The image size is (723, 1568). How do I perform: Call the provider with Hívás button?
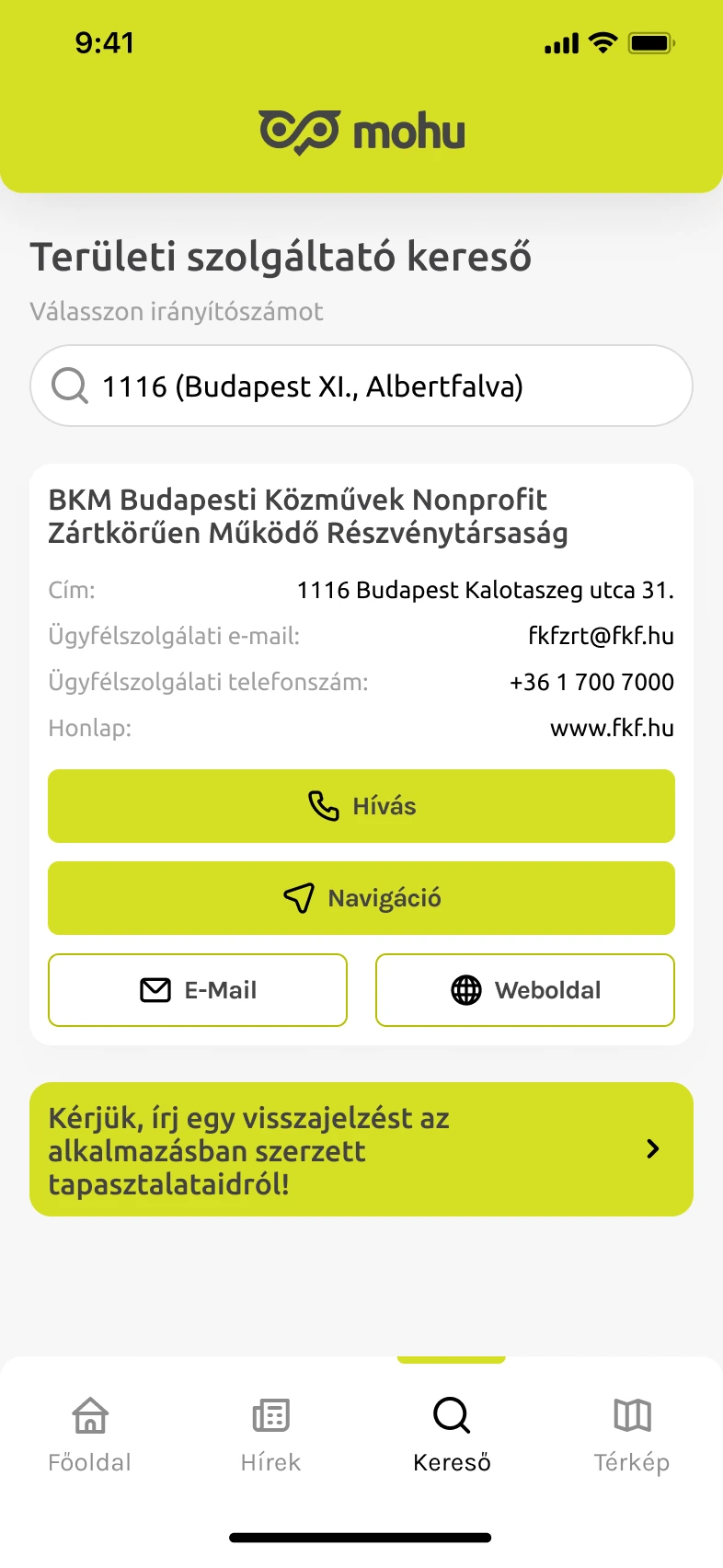click(x=361, y=806)
